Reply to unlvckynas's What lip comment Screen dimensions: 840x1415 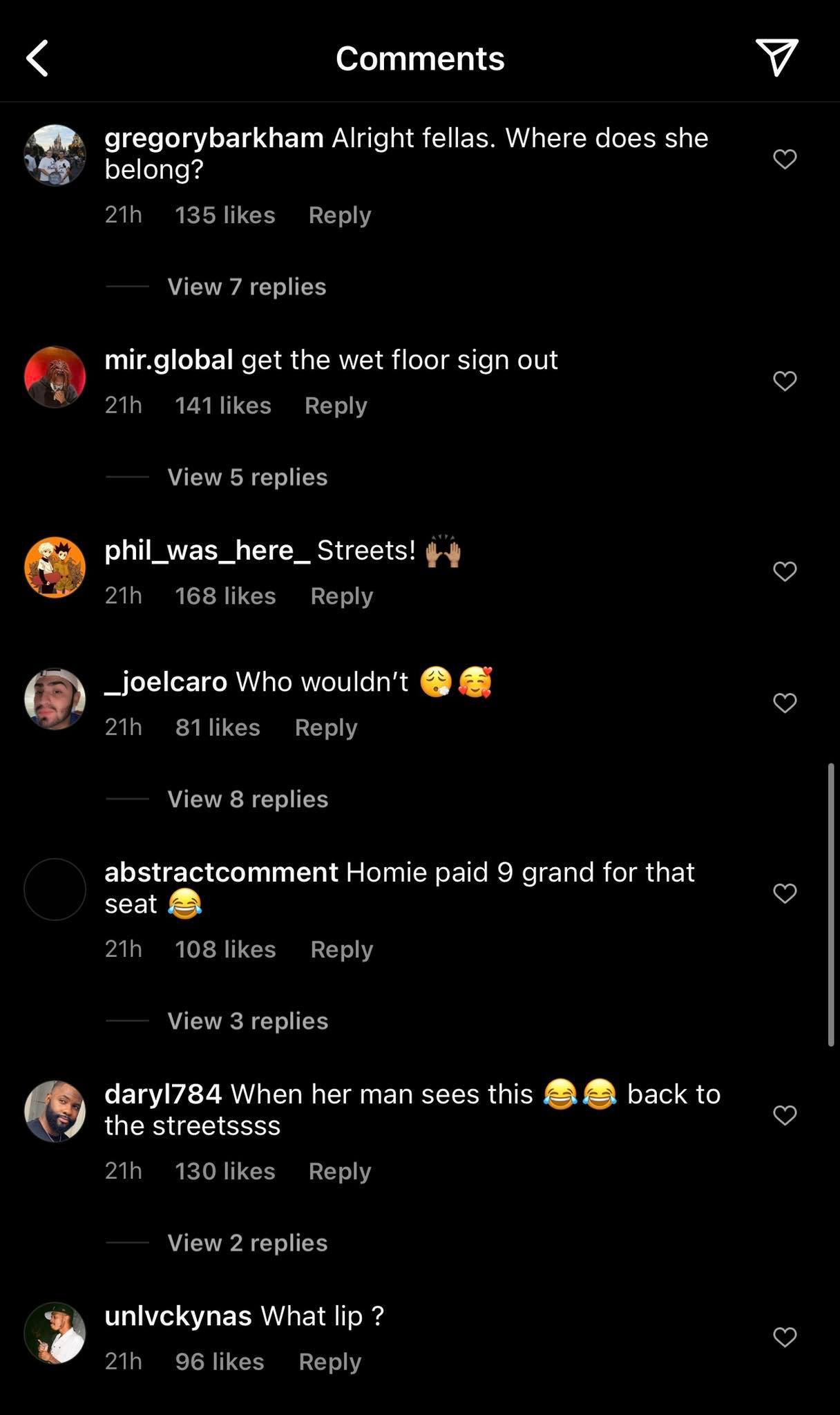(330, 1362)
